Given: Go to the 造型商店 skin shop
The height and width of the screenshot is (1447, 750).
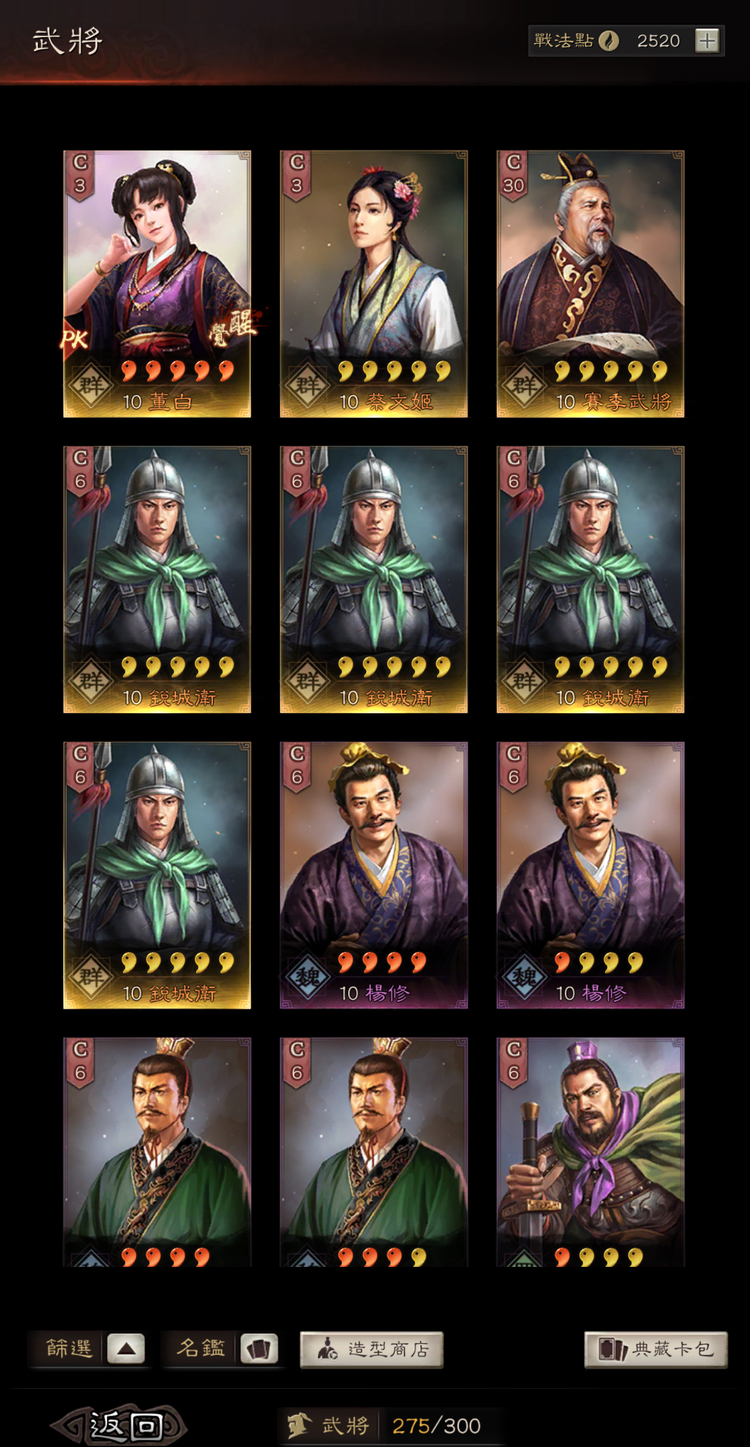Looking at the screenshot, I should pyautogui.click(x=372, y=1349).
